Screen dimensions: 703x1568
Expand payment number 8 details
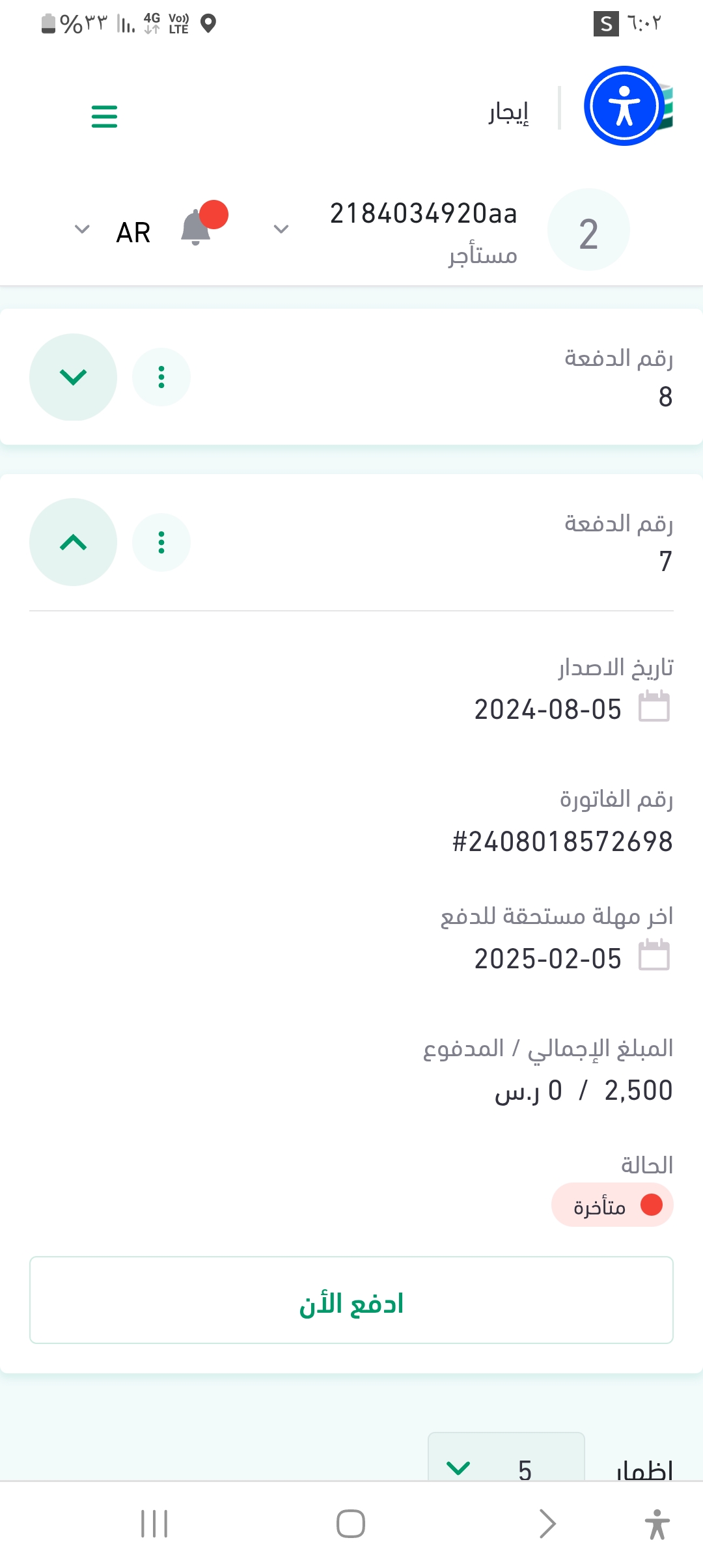coord(73,377)
